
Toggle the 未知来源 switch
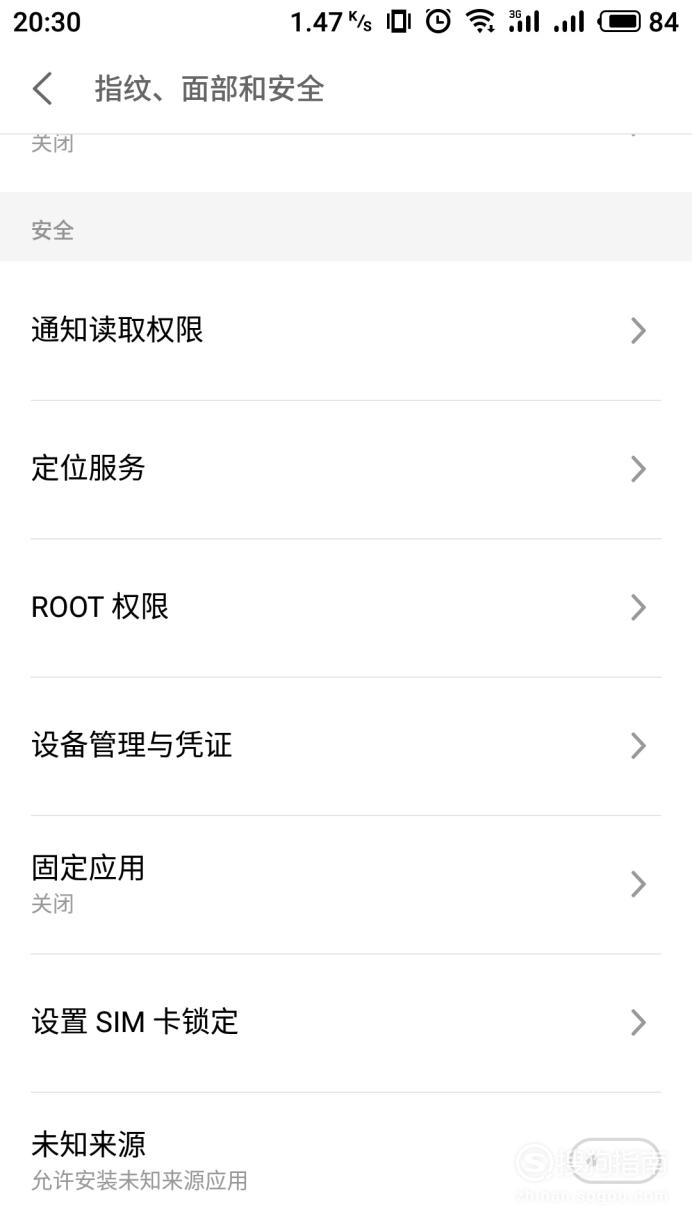pyautogui.click(x=615, y=1160)
